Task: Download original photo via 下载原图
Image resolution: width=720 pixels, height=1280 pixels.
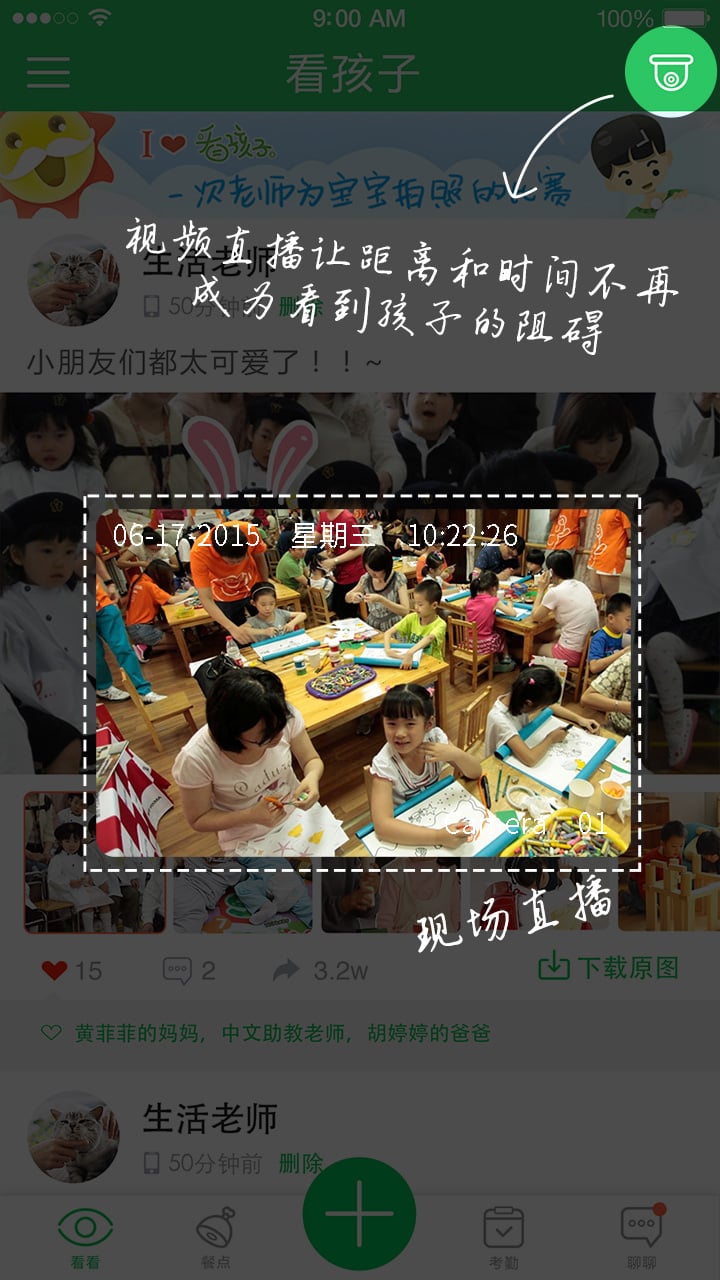Action: (x=609, y=967)
